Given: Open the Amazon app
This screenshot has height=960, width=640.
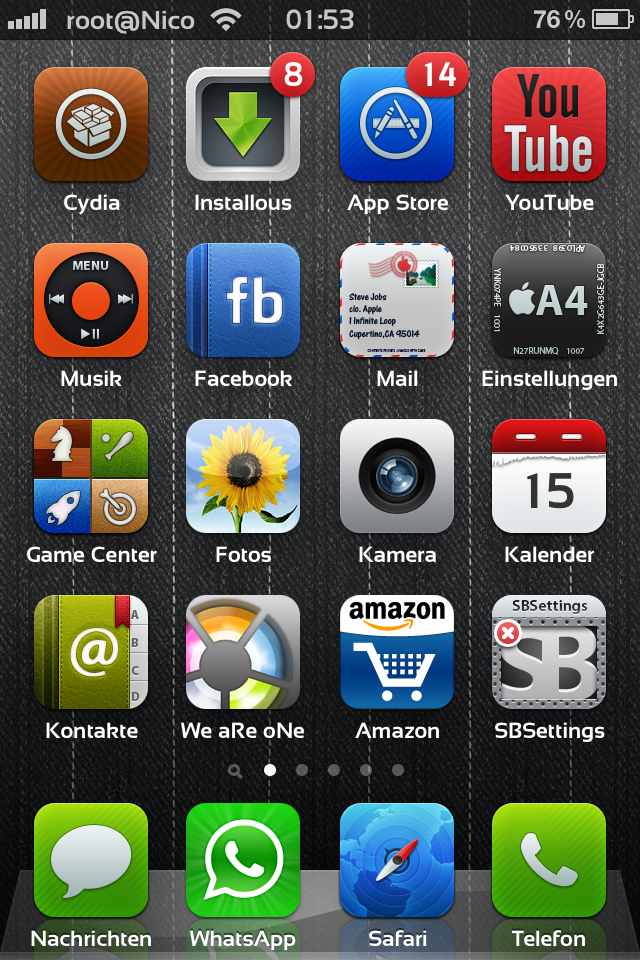Looking at the screenshot, I should click(396, 652).
